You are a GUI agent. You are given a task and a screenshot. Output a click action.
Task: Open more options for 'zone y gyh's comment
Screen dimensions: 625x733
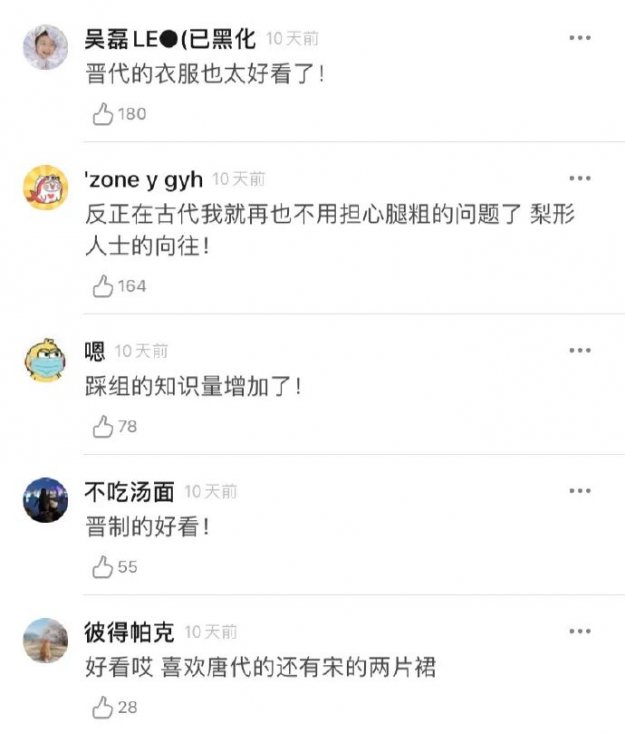coord(580,179)
